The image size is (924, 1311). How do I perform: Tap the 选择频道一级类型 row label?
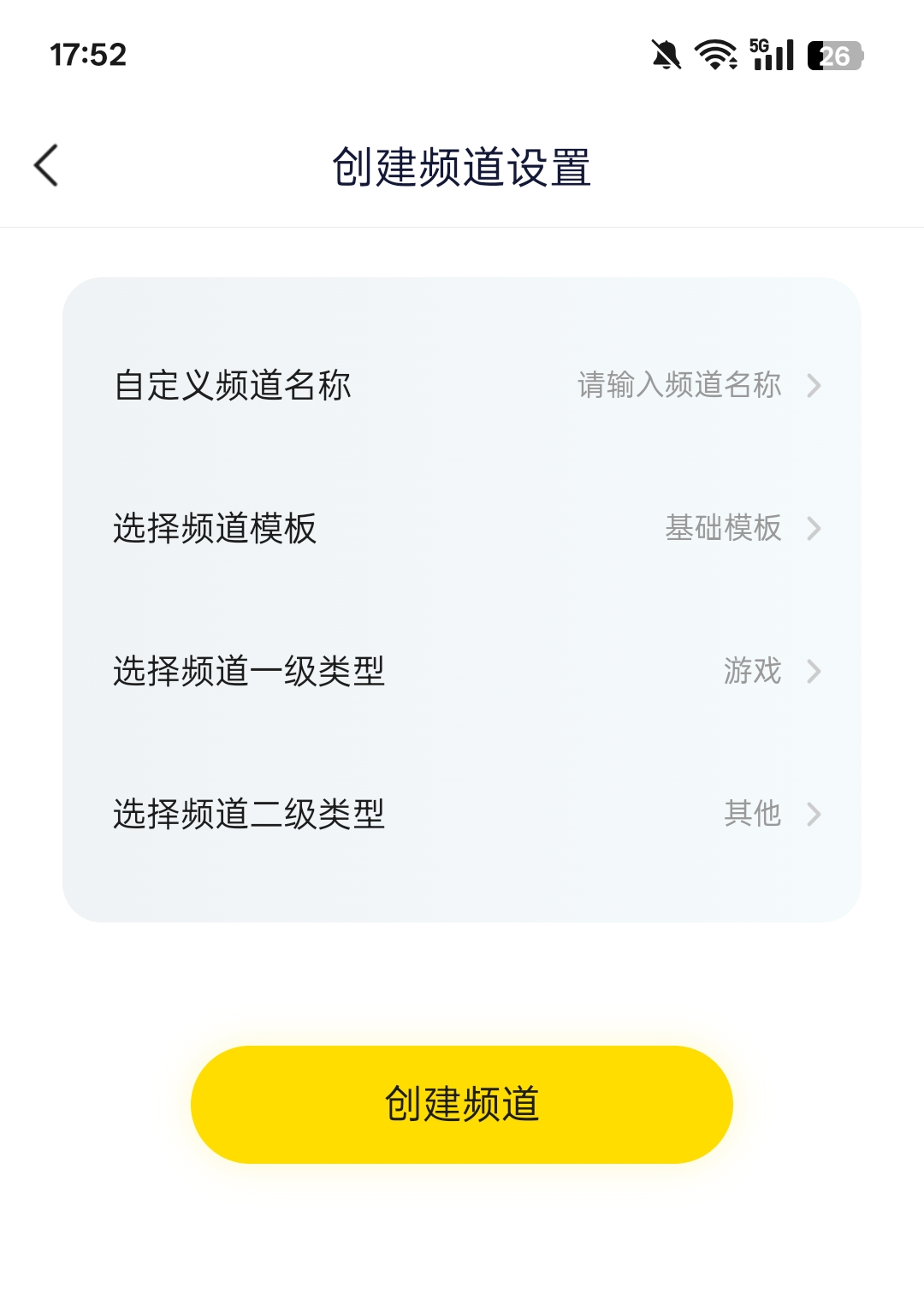point(248,673)
